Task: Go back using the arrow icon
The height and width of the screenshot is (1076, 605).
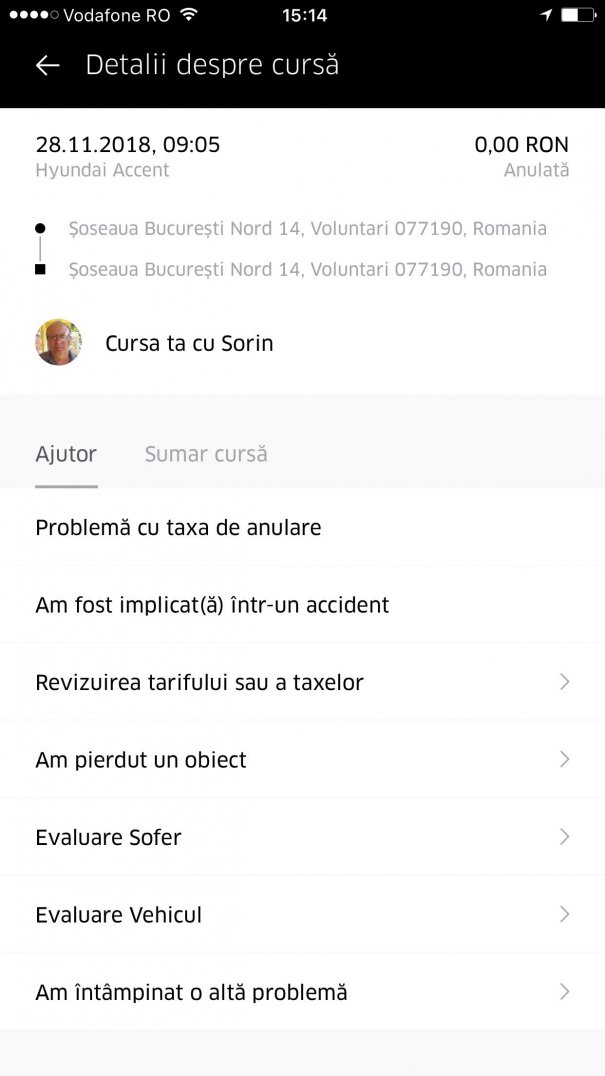Action: (x=47, y=66)
